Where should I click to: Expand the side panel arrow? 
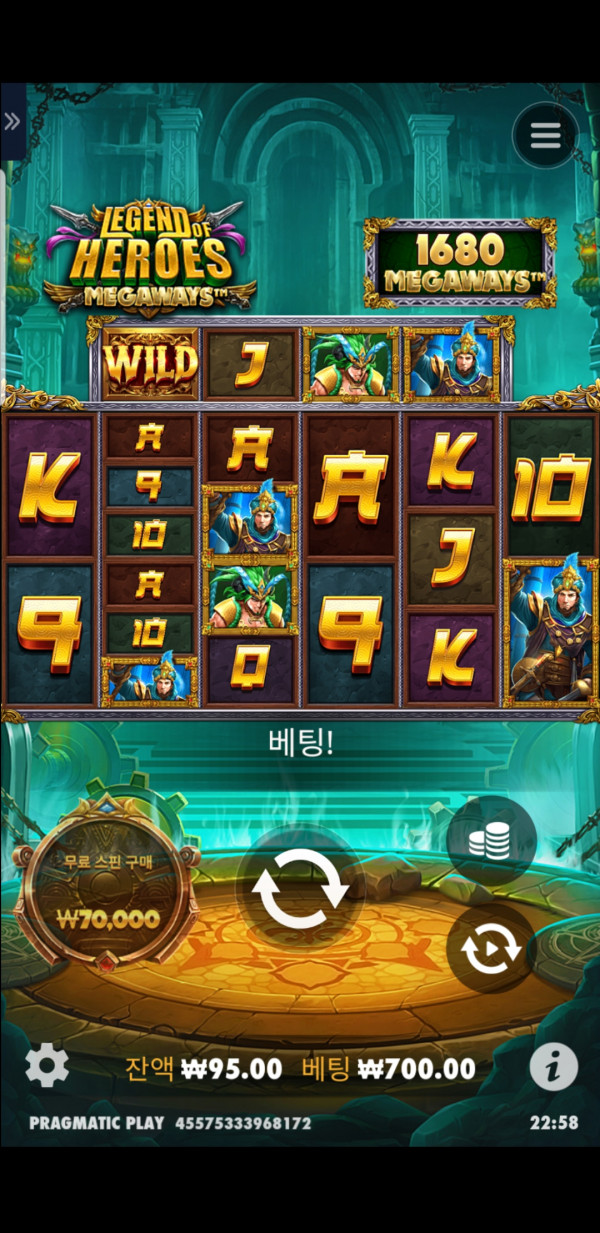[x=12, y=122]
